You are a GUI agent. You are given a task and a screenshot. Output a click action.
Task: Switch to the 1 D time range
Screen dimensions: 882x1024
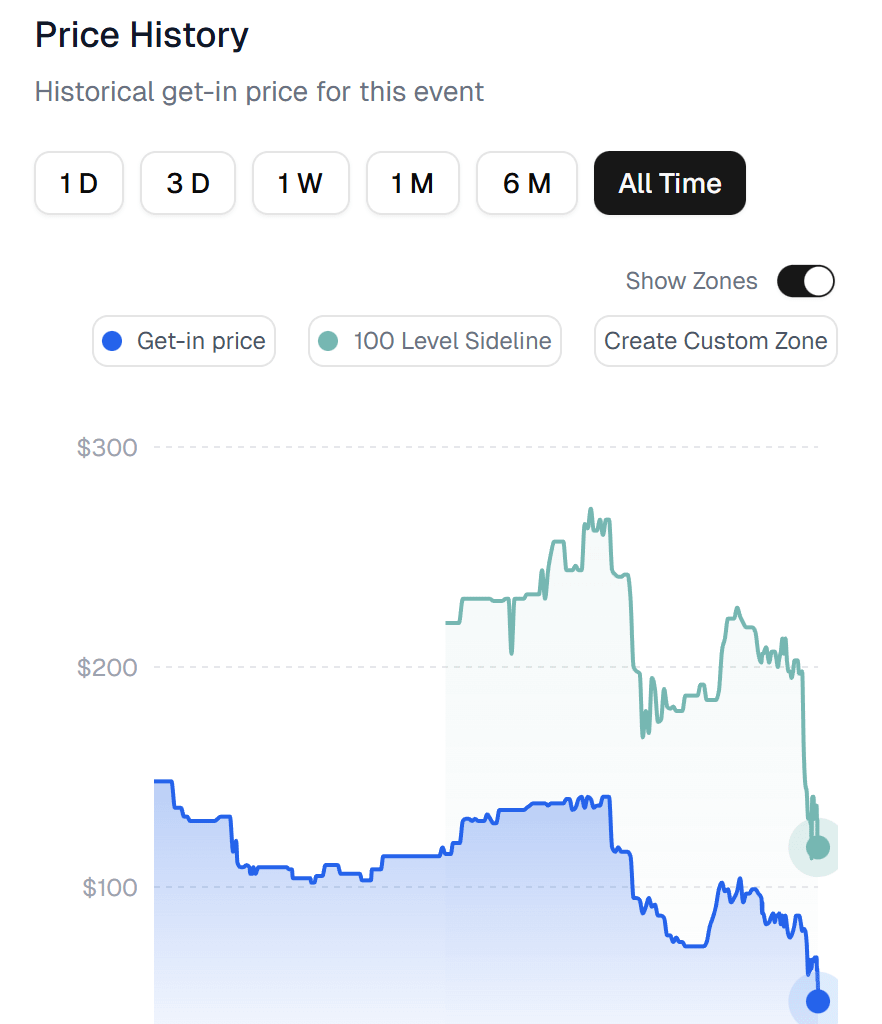pyautogui.click(x=79, y=183)
